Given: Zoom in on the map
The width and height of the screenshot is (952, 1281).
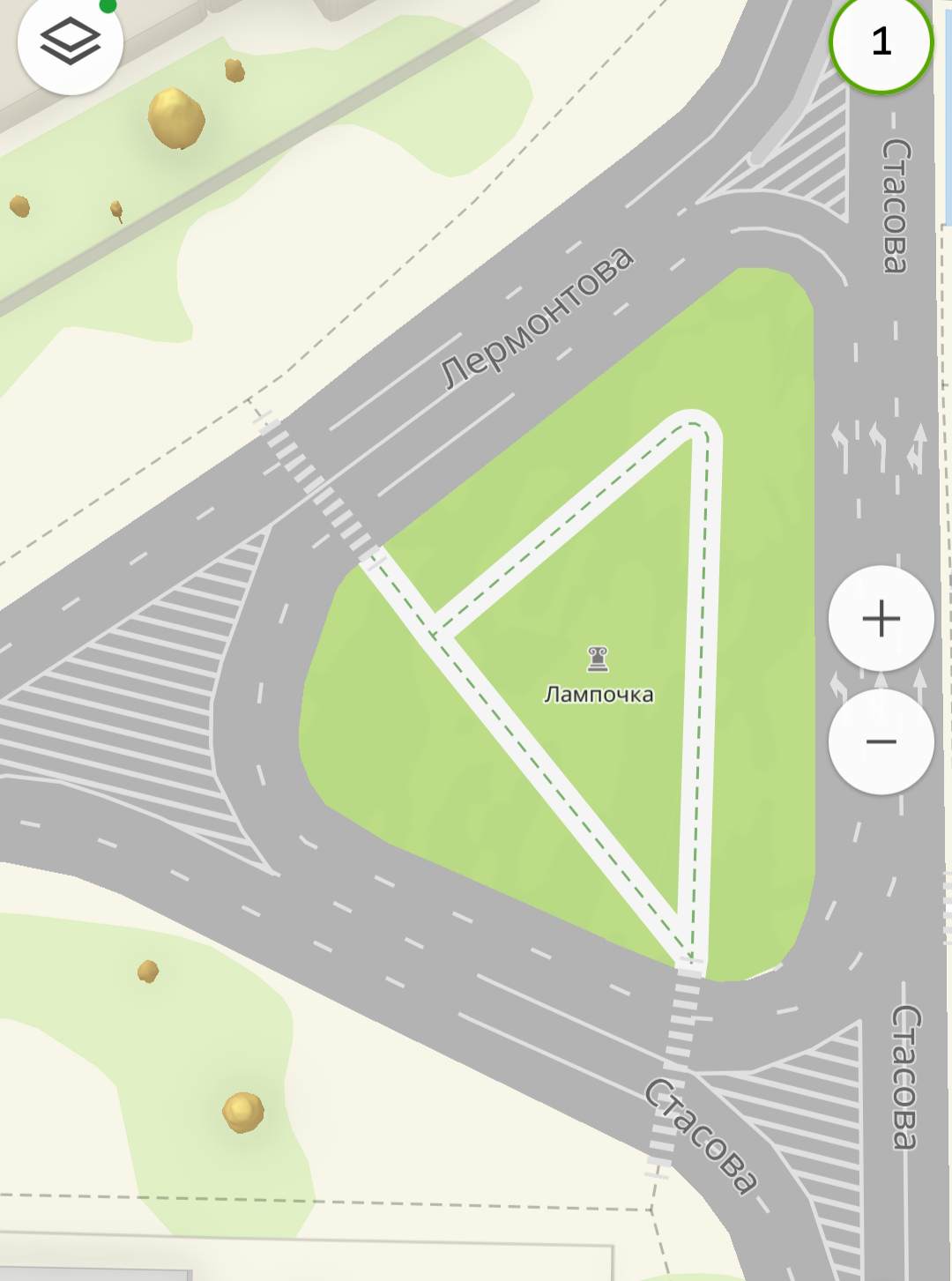Looking at the screenshot, I should [x=881, y=618].
